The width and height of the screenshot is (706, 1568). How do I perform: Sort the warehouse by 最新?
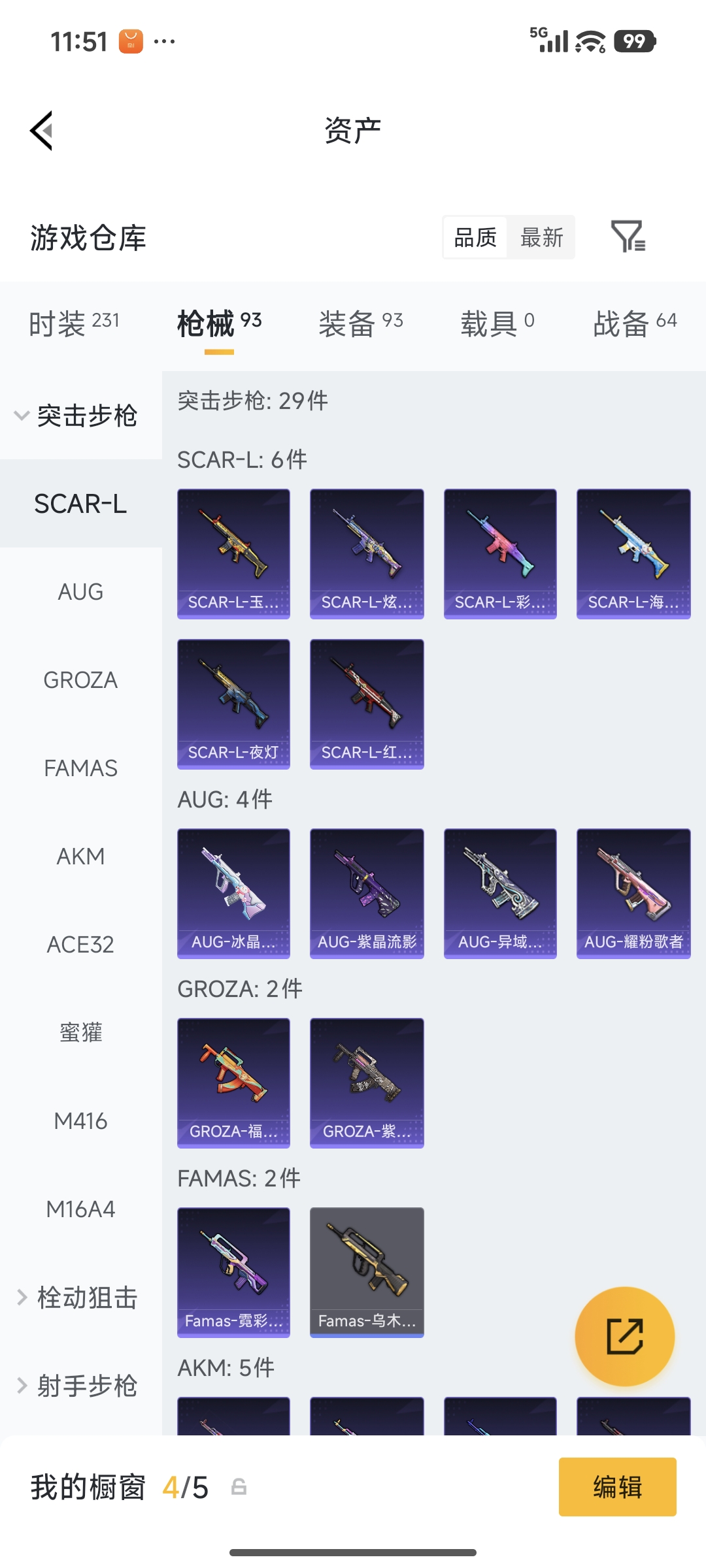point(541,238)
